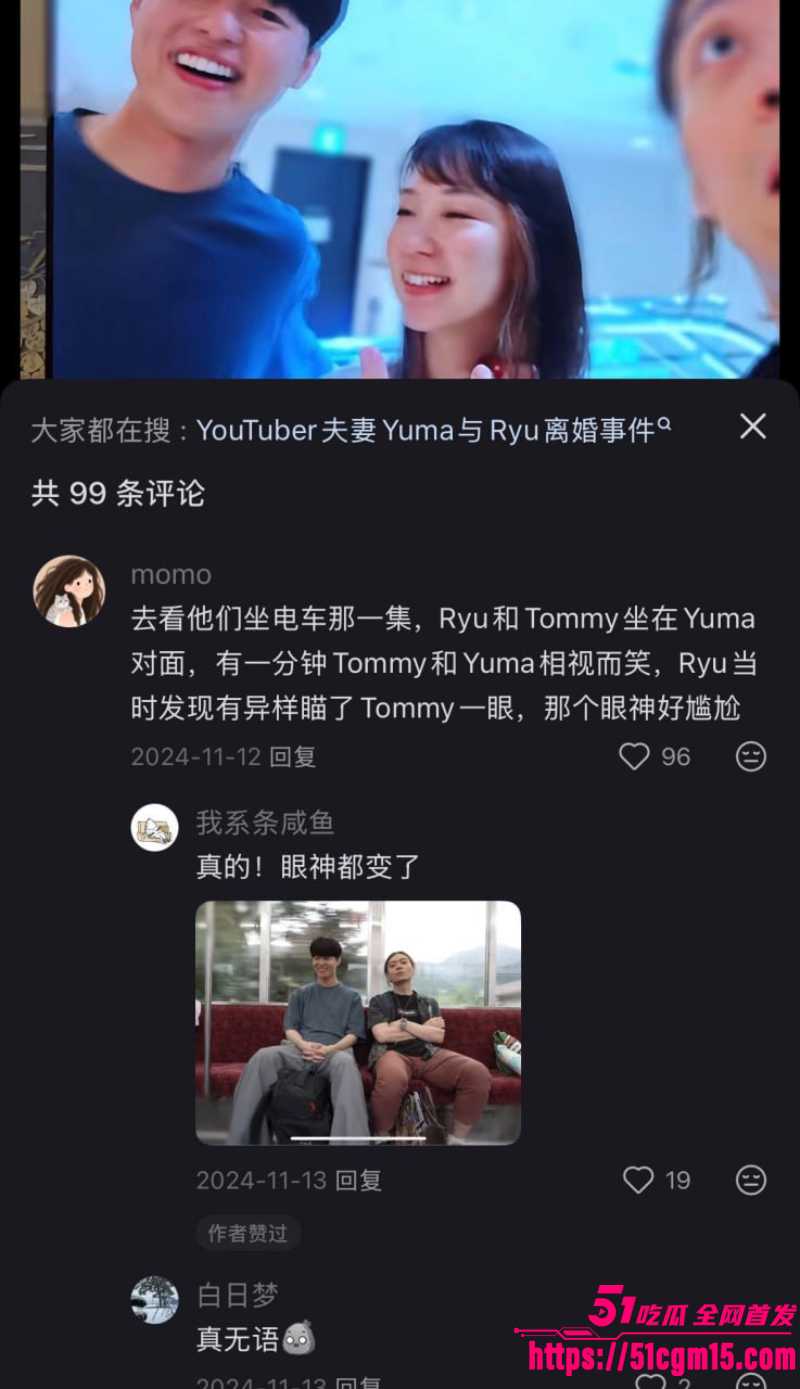The width and height of the screenshot is (800, 1389).
Task: Tap the expressionless-face icon beside the 19-like count
Action: 750,1180
